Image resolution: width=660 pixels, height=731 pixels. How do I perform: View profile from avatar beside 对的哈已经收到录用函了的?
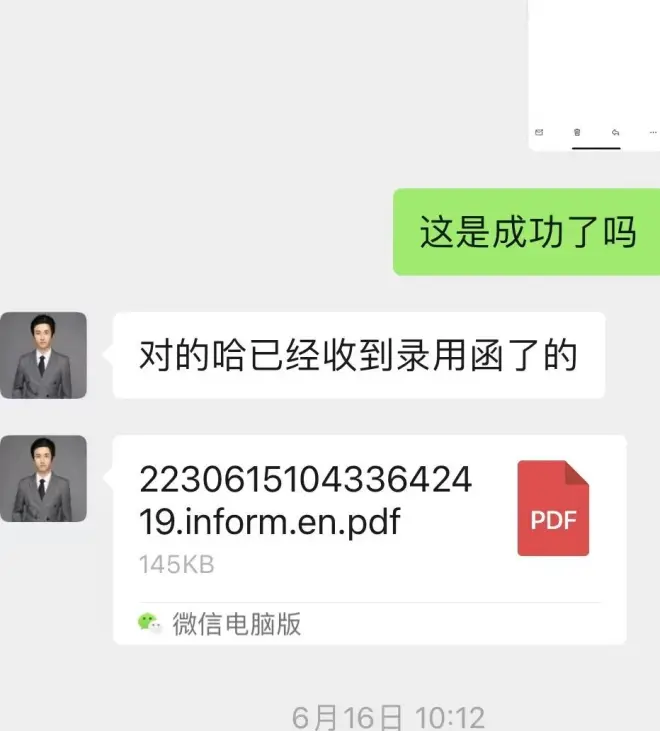[x=43, y=355]
